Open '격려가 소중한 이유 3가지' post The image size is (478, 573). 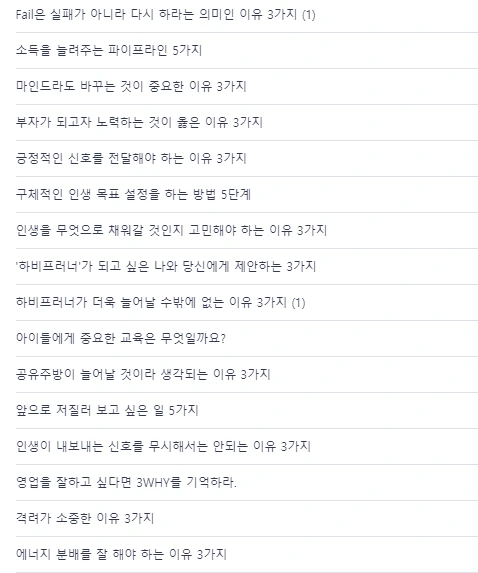85,518
